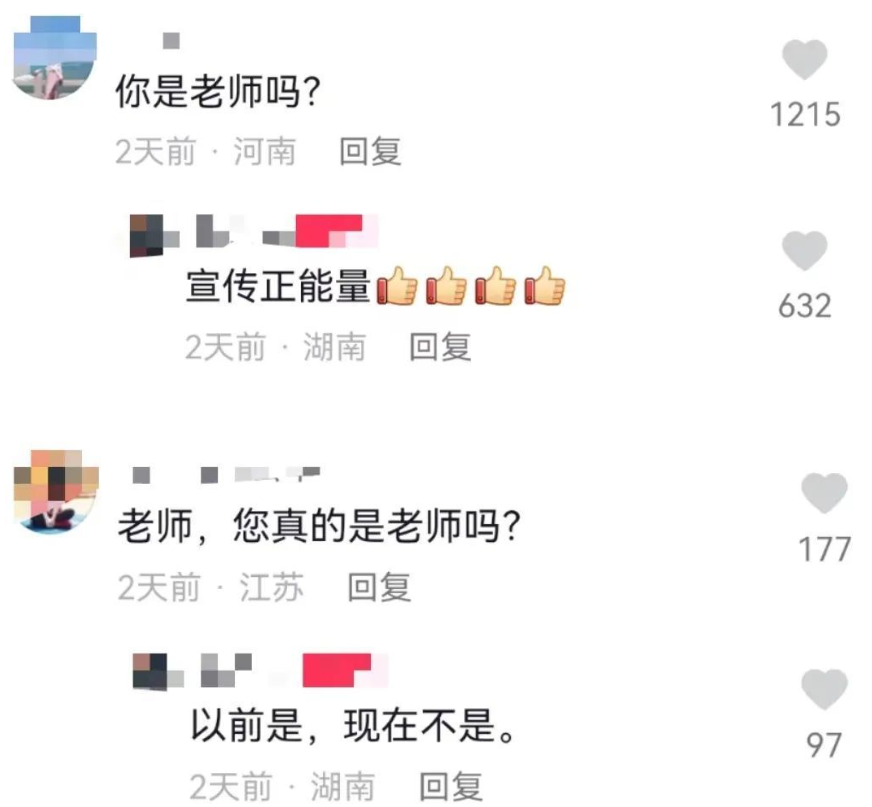Reply to 老师,您真的是老师吗? comment

pos(379,588)
